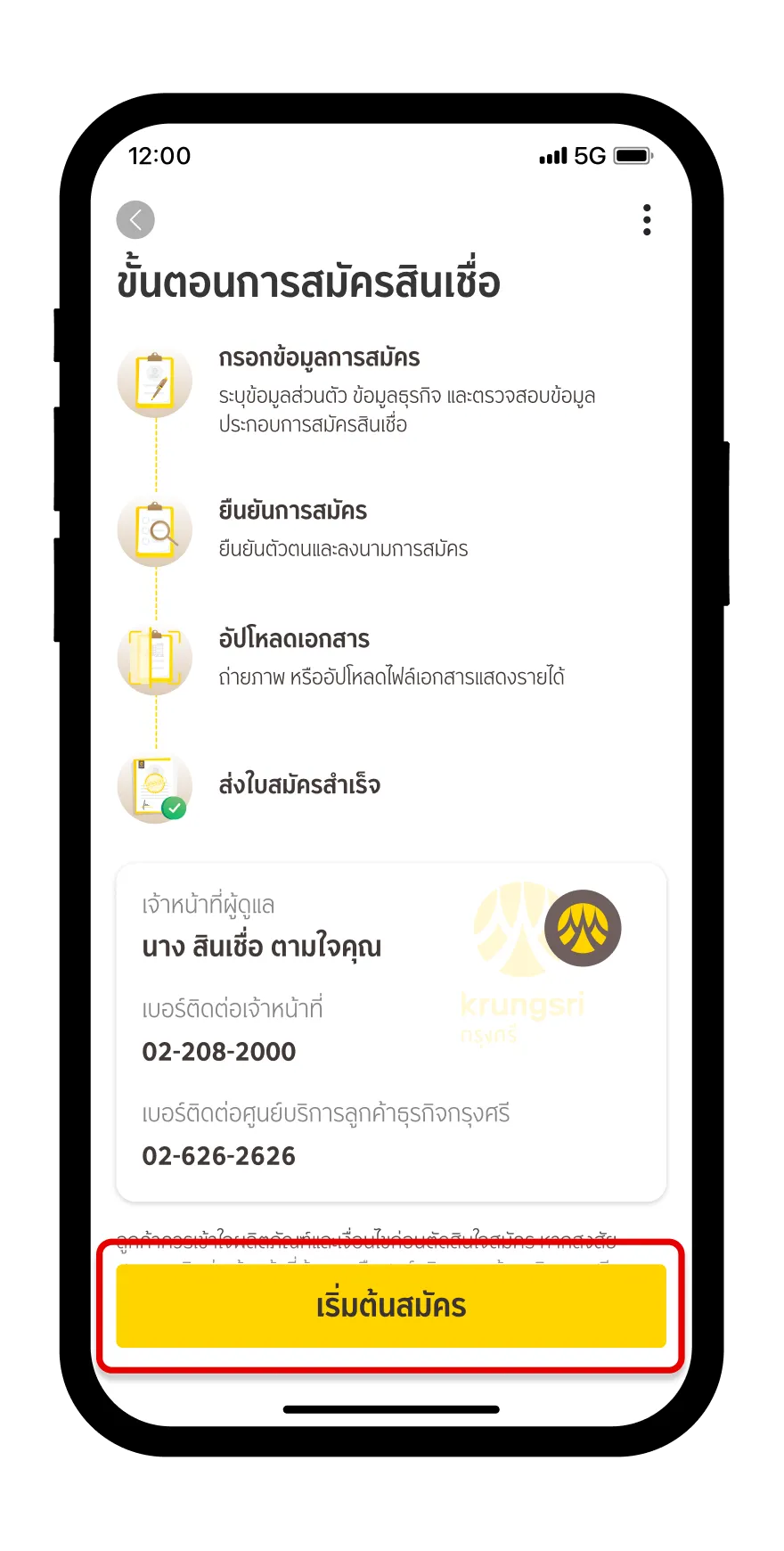Screen dimensions: 784x1551
Task: Go back using the back arrow
Action: click(x=135, y=220)
